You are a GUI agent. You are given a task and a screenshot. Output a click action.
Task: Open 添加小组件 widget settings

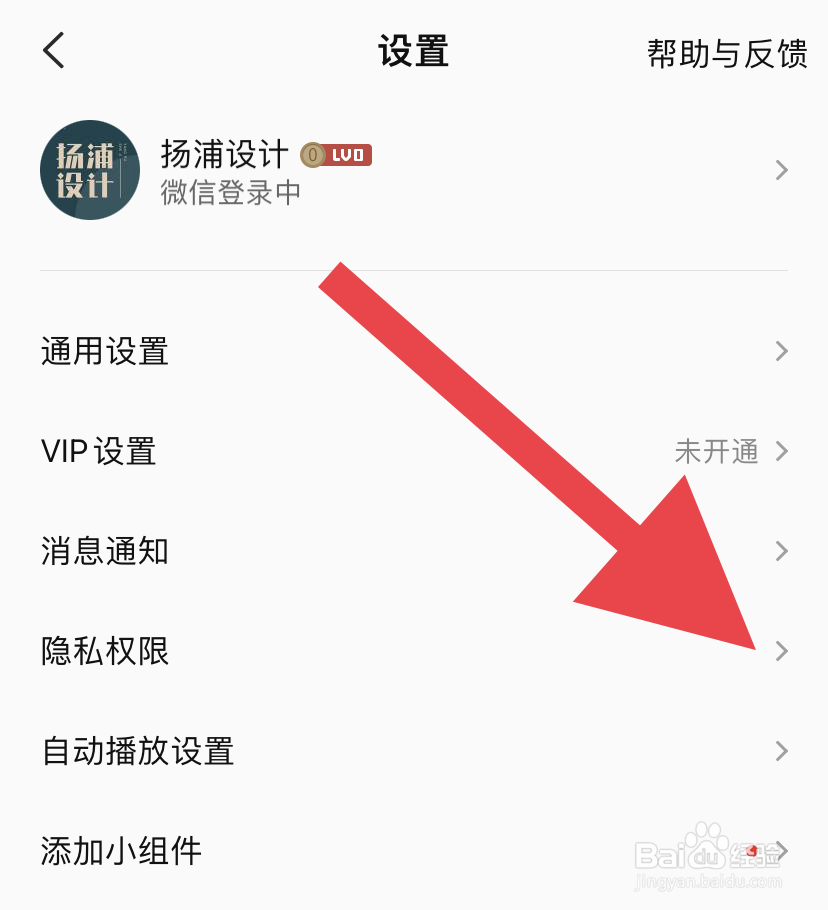click(x=119, y=852)
